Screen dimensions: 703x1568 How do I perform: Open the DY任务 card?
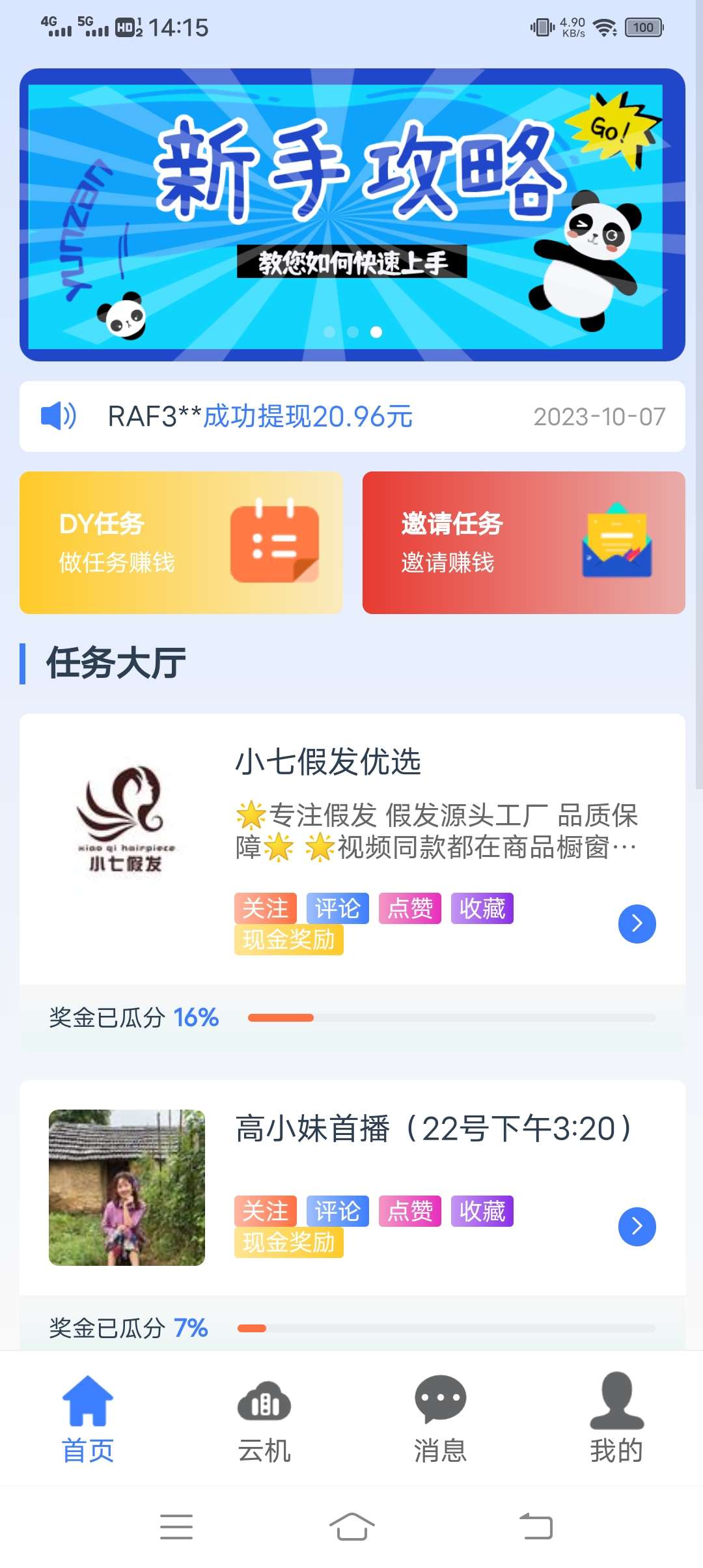[181, 542]
